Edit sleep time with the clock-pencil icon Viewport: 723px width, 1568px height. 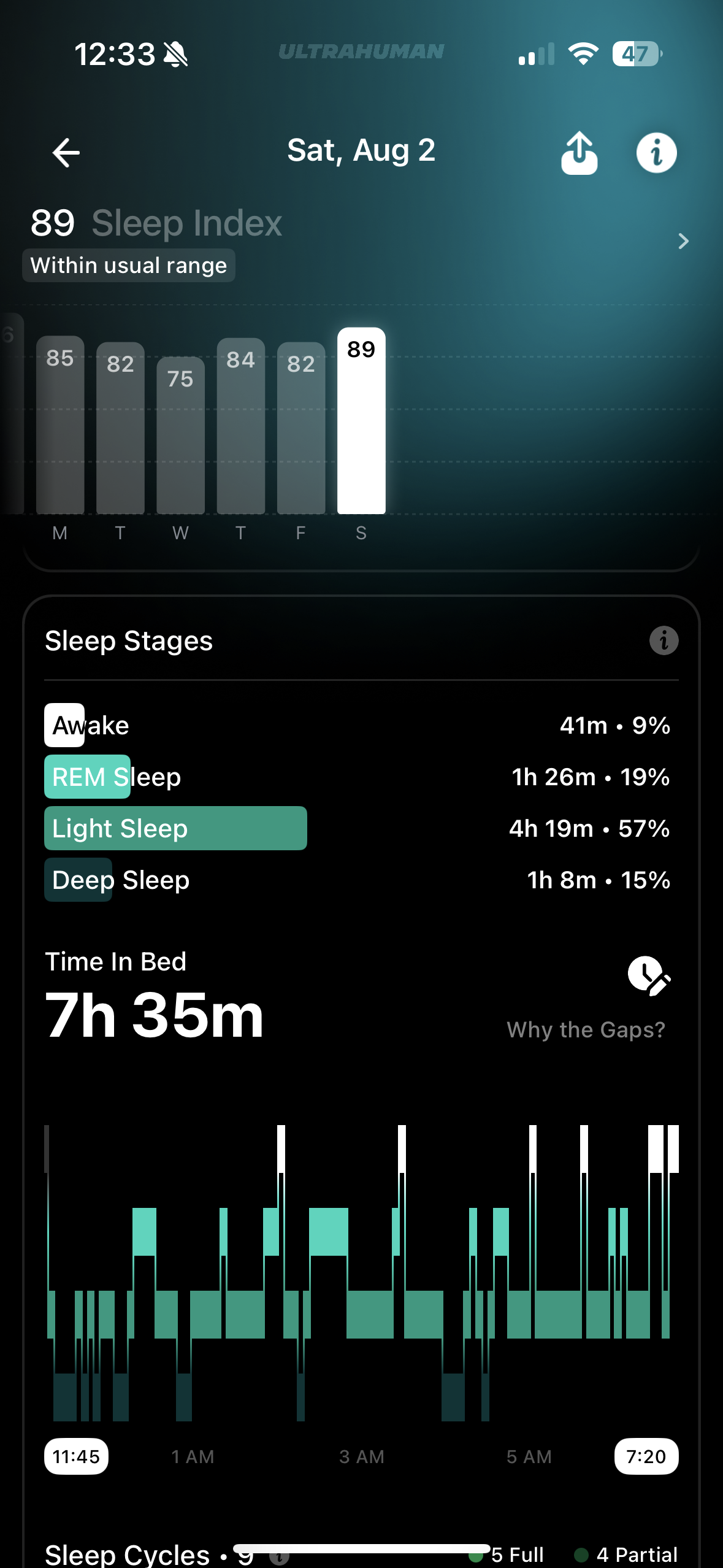649,975
